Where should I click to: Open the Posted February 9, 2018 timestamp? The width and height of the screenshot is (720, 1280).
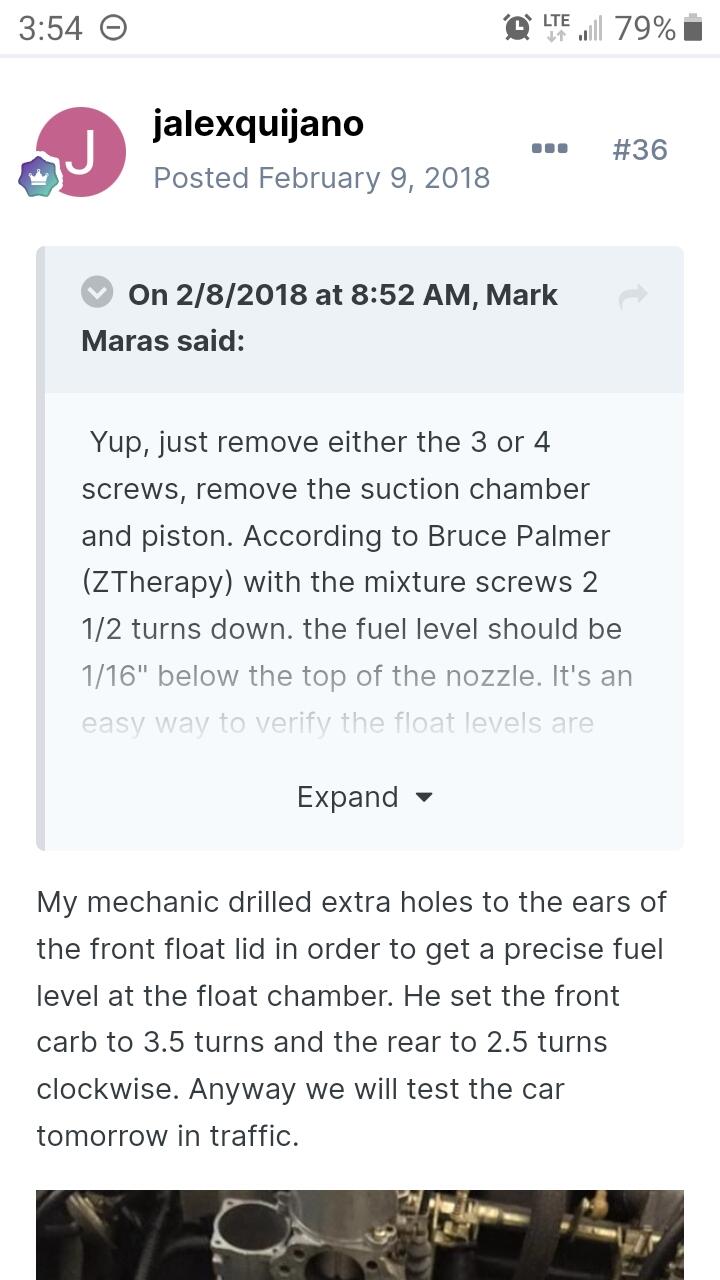[x=322, y=178]
